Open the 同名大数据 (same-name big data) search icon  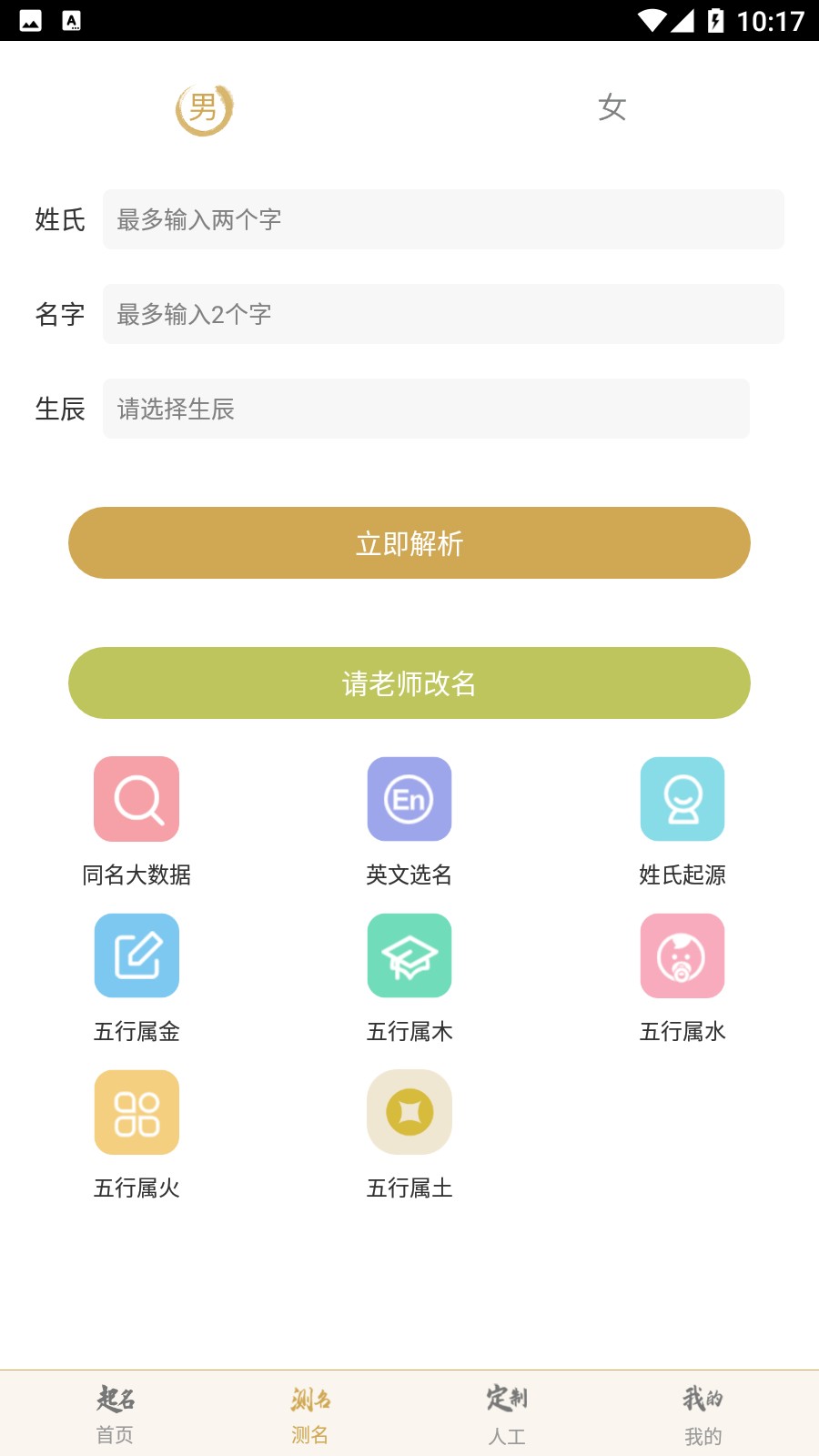(136, 799)
